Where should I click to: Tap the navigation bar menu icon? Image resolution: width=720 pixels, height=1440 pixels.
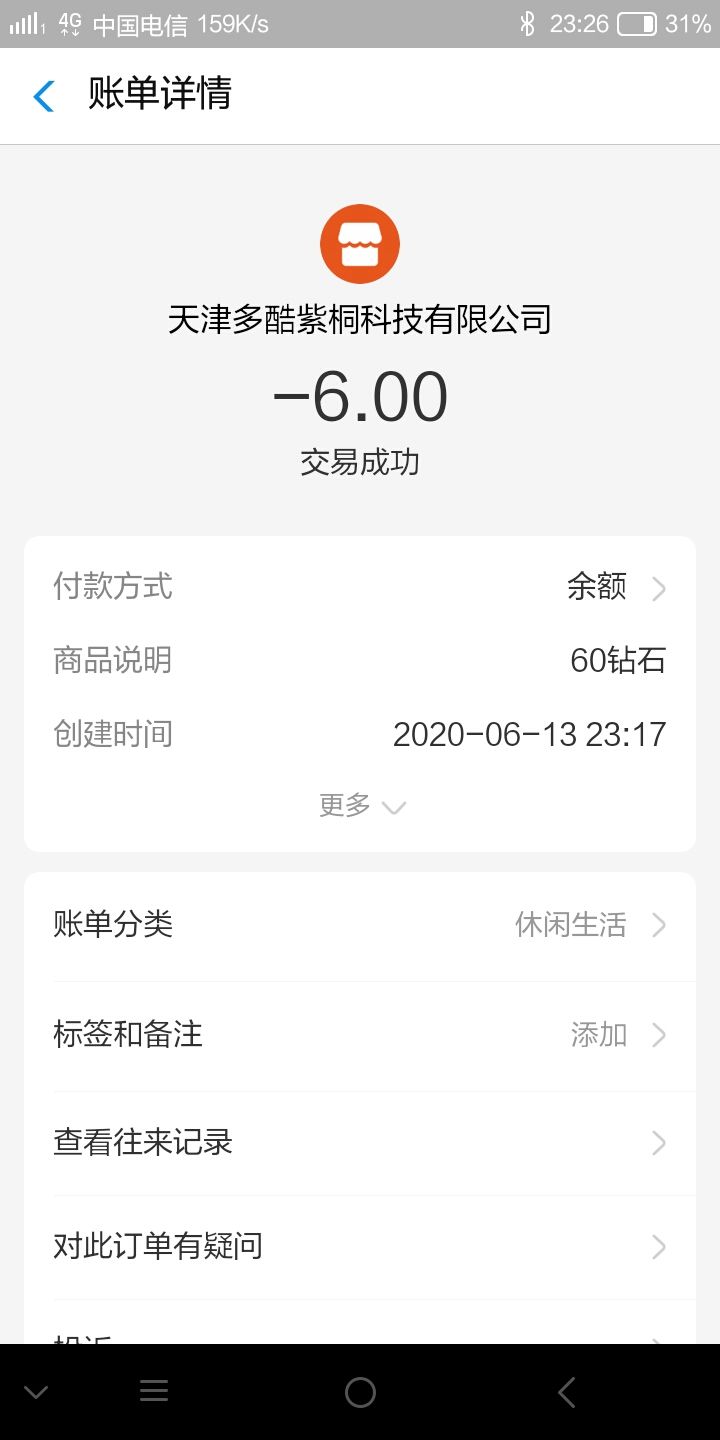pos(152,1390)
